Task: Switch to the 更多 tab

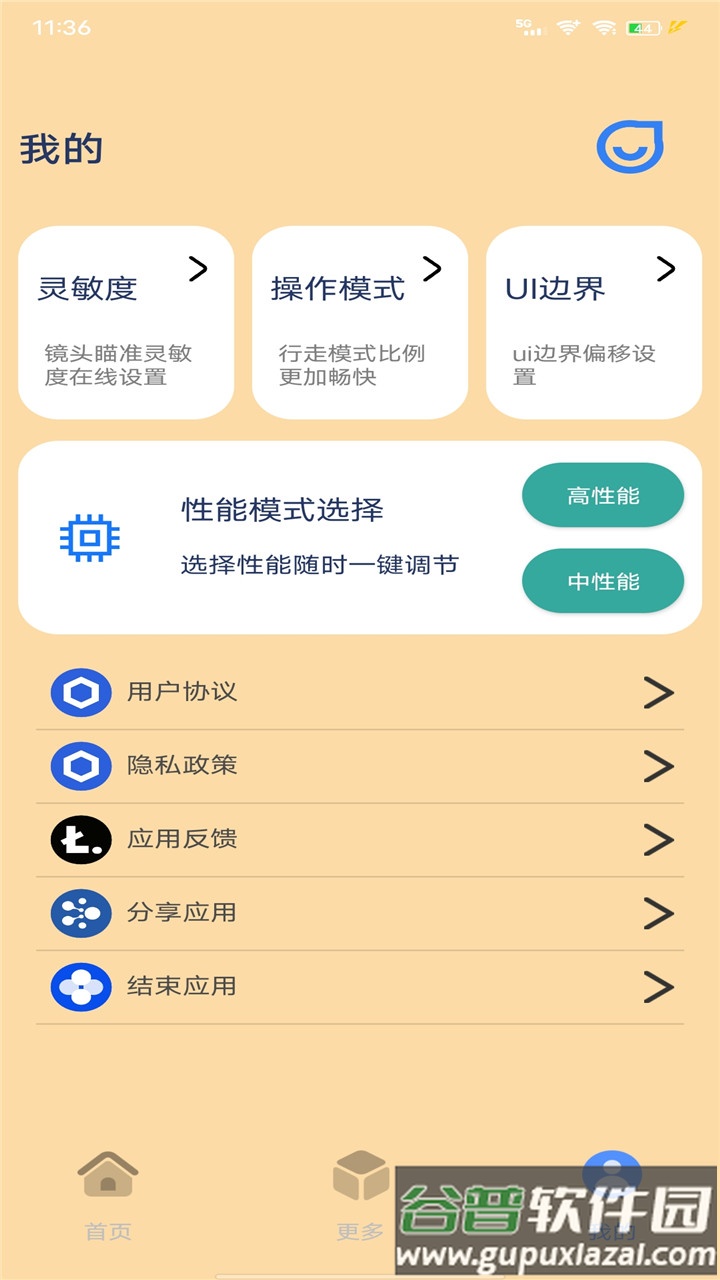Action: 360,1190
